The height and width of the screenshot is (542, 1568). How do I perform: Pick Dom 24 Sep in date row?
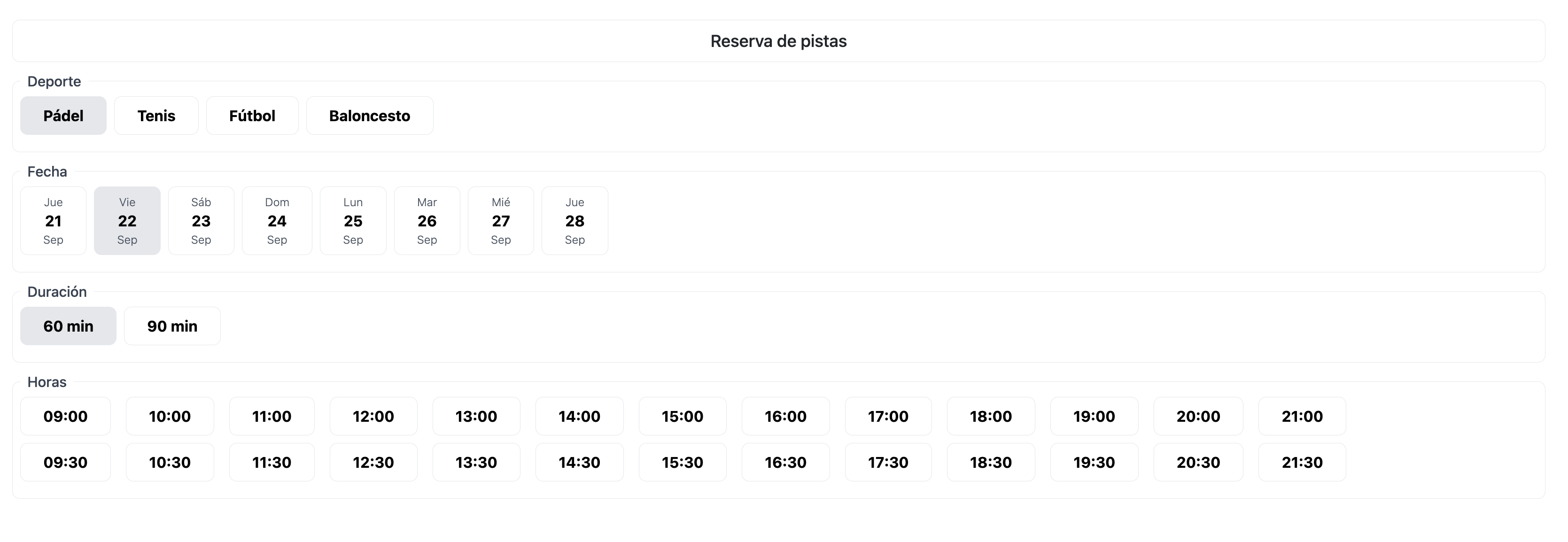277,221
